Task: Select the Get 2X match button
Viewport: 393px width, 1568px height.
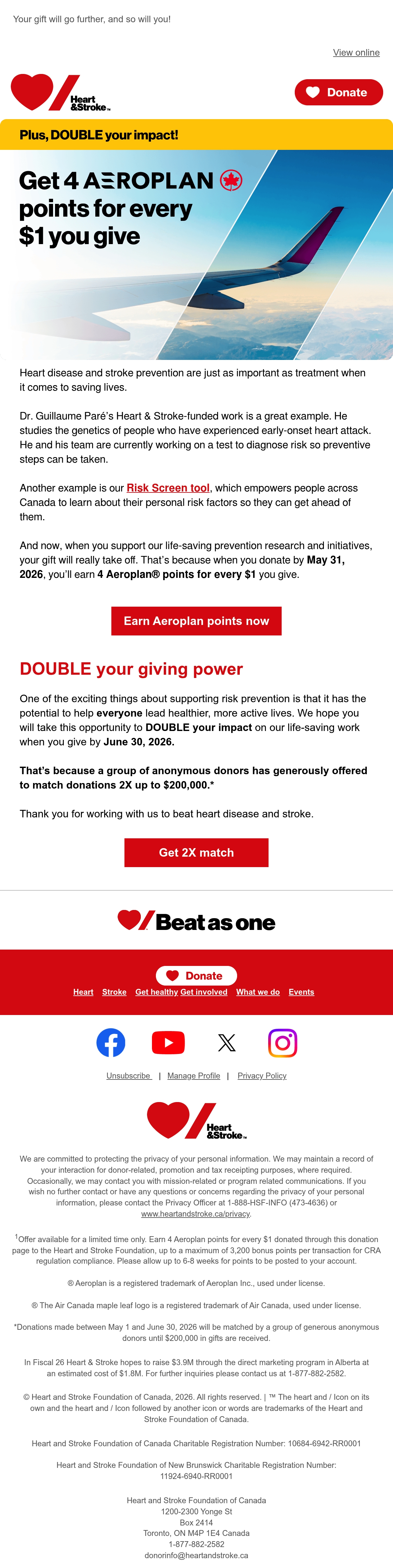Action: 196,853
